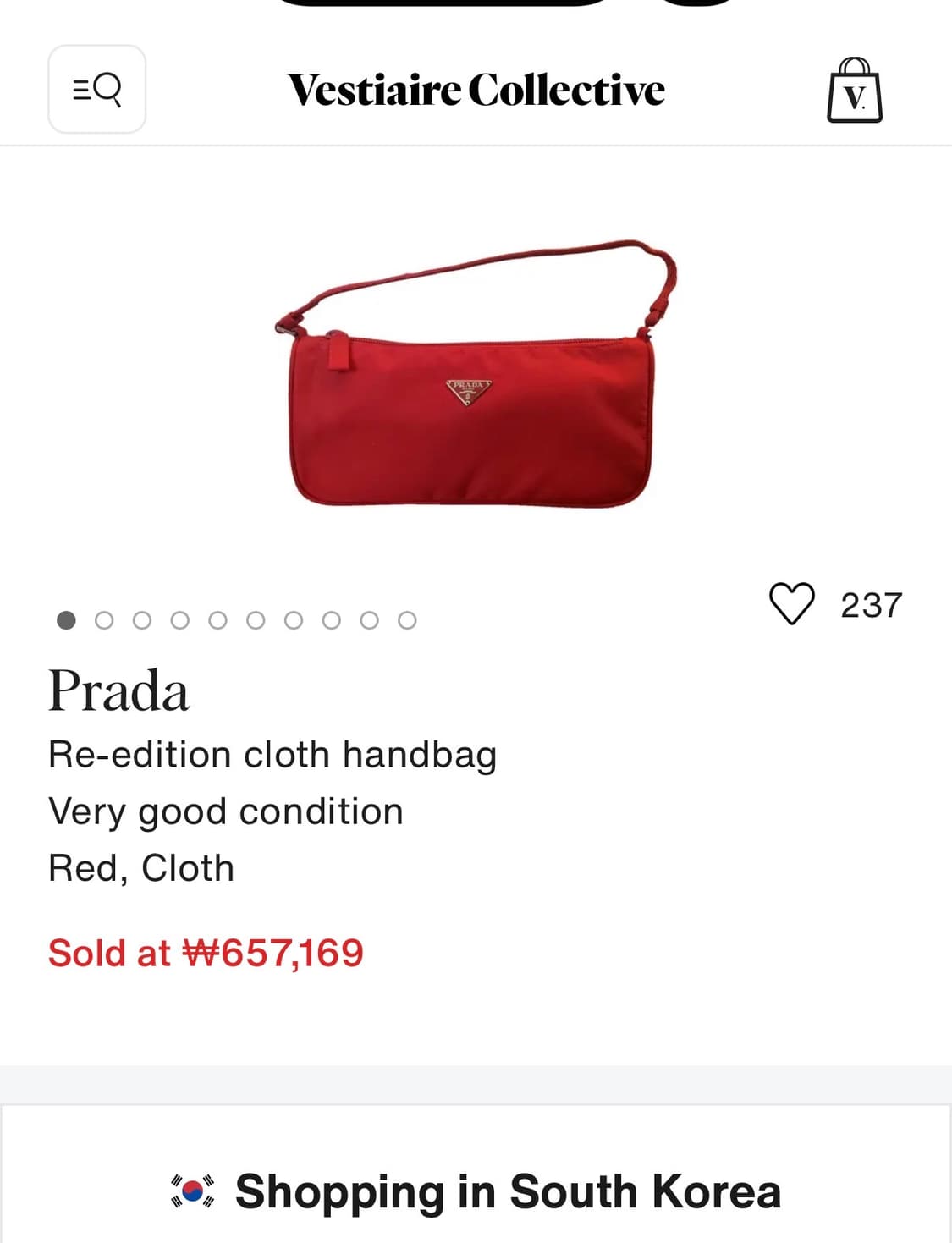The height and width of the screenshot is (1243, 952).
Task: Tap the V. monogram on the bag icon
Action: [856, 96]
